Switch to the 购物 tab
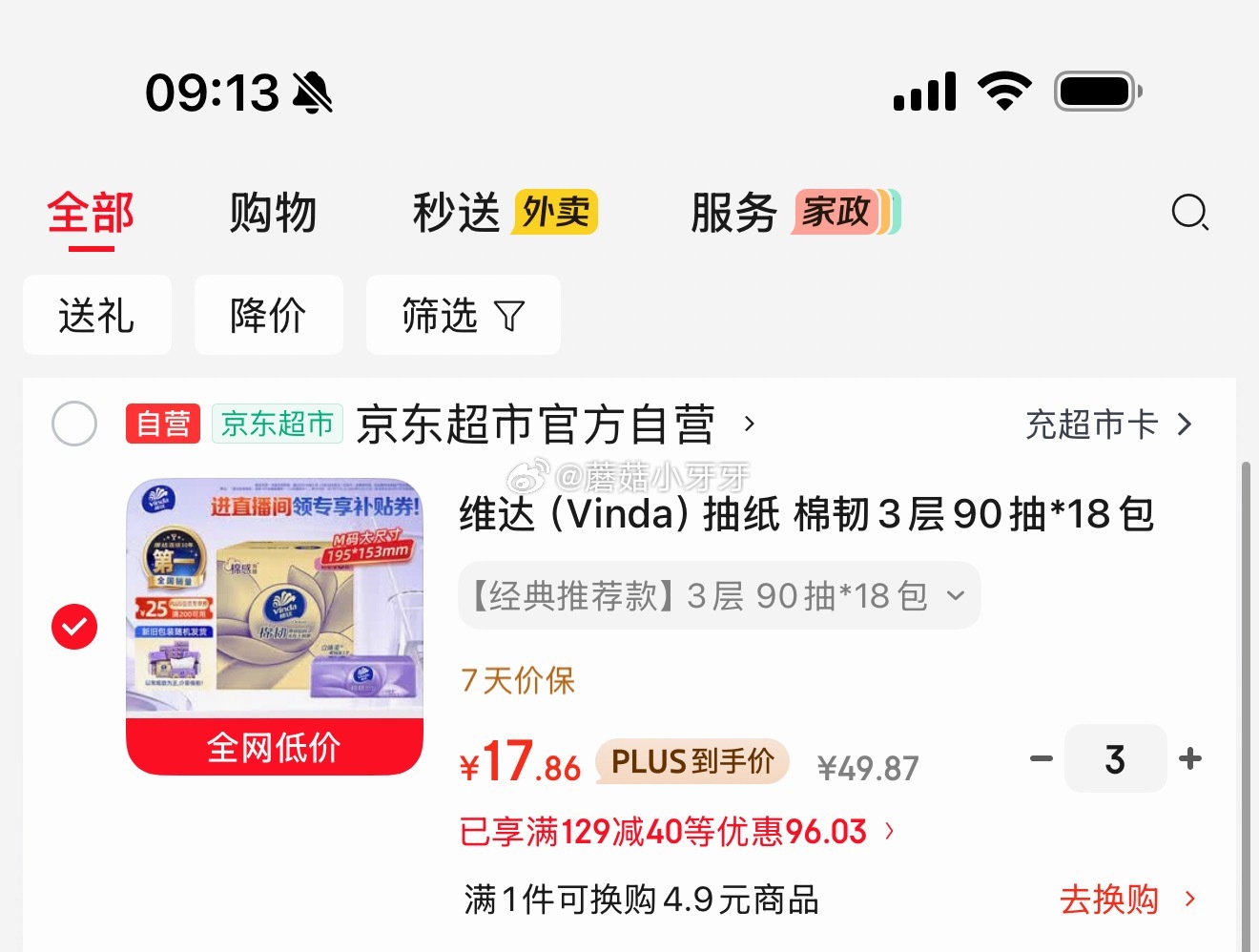This screenshot has height=952, width=1259. pyautogui.click(x=273, y=213)
